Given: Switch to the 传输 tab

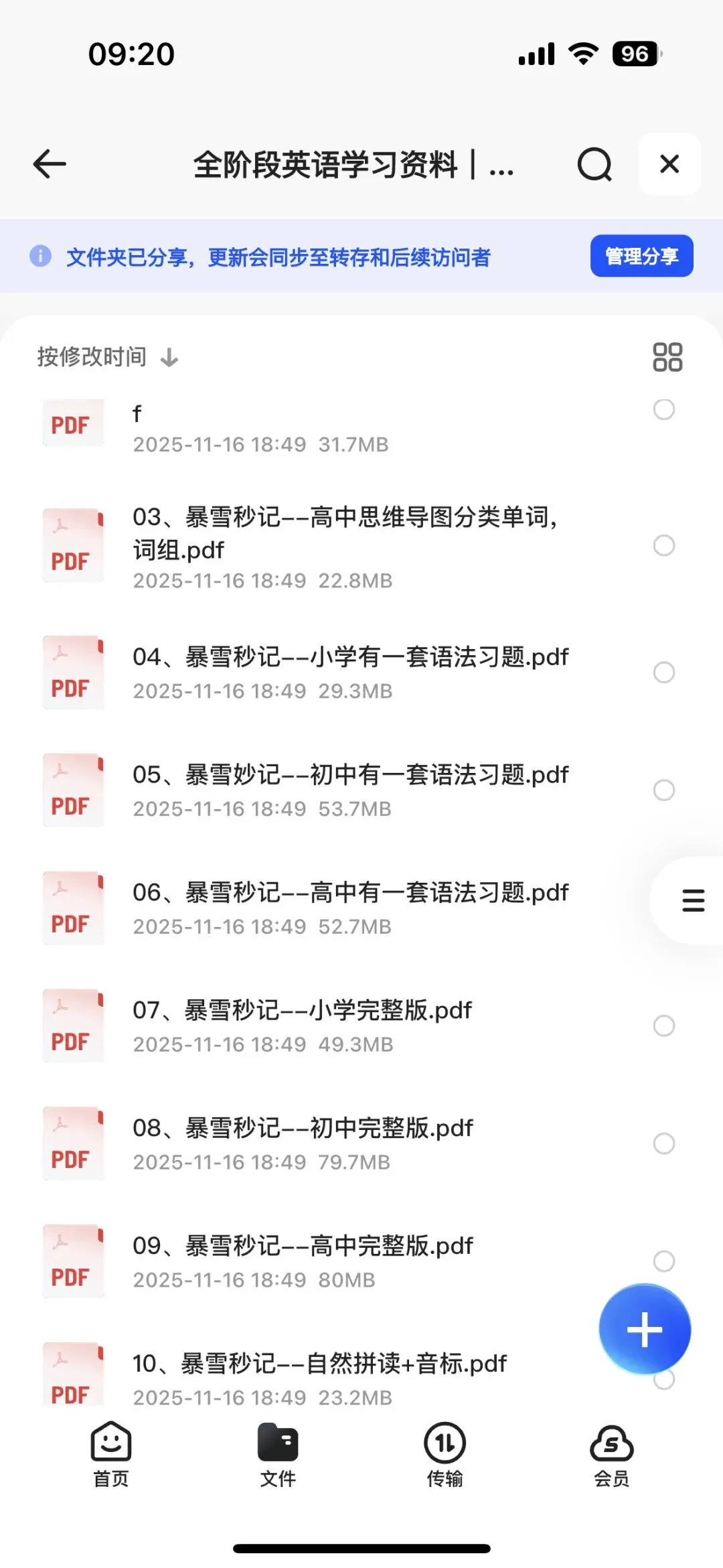Looking at the screenshot, I should click(445, 1453).
